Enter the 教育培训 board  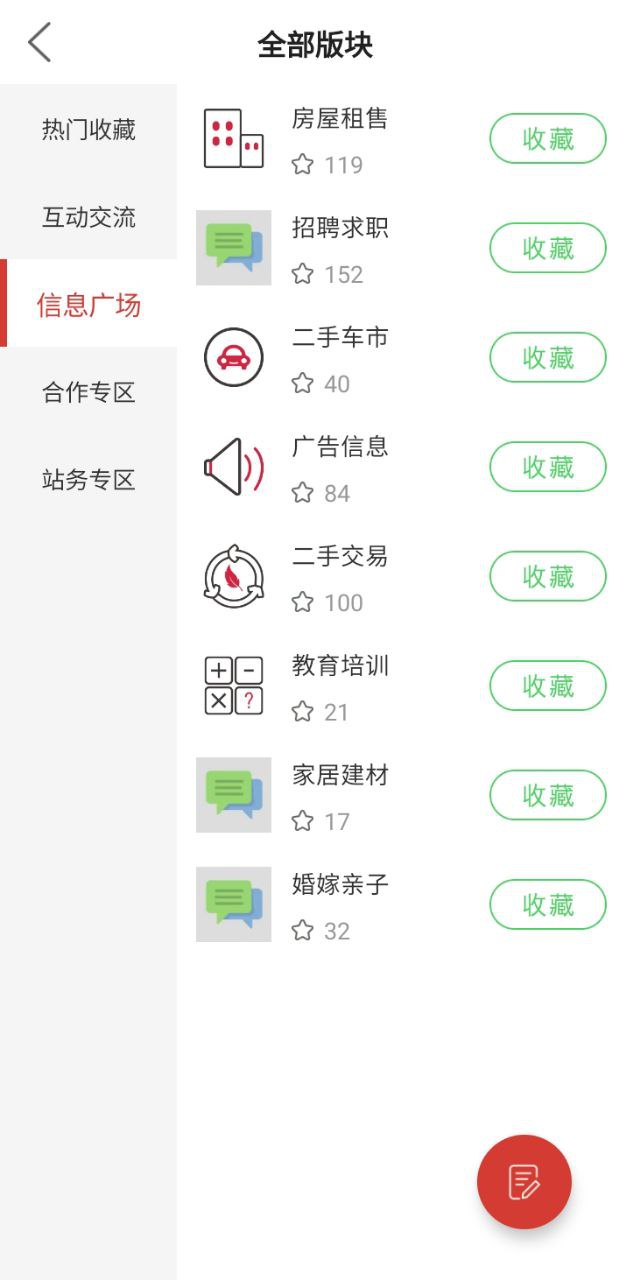pos(339,667)
